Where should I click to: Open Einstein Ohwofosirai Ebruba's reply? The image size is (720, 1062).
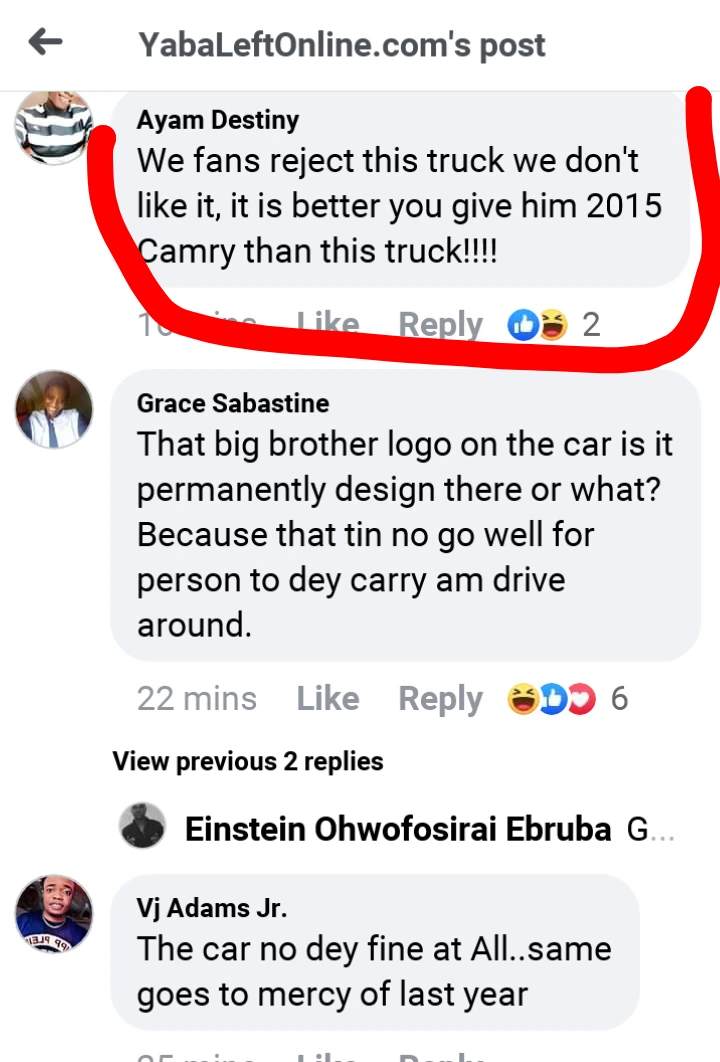click(x=398, y=828)
